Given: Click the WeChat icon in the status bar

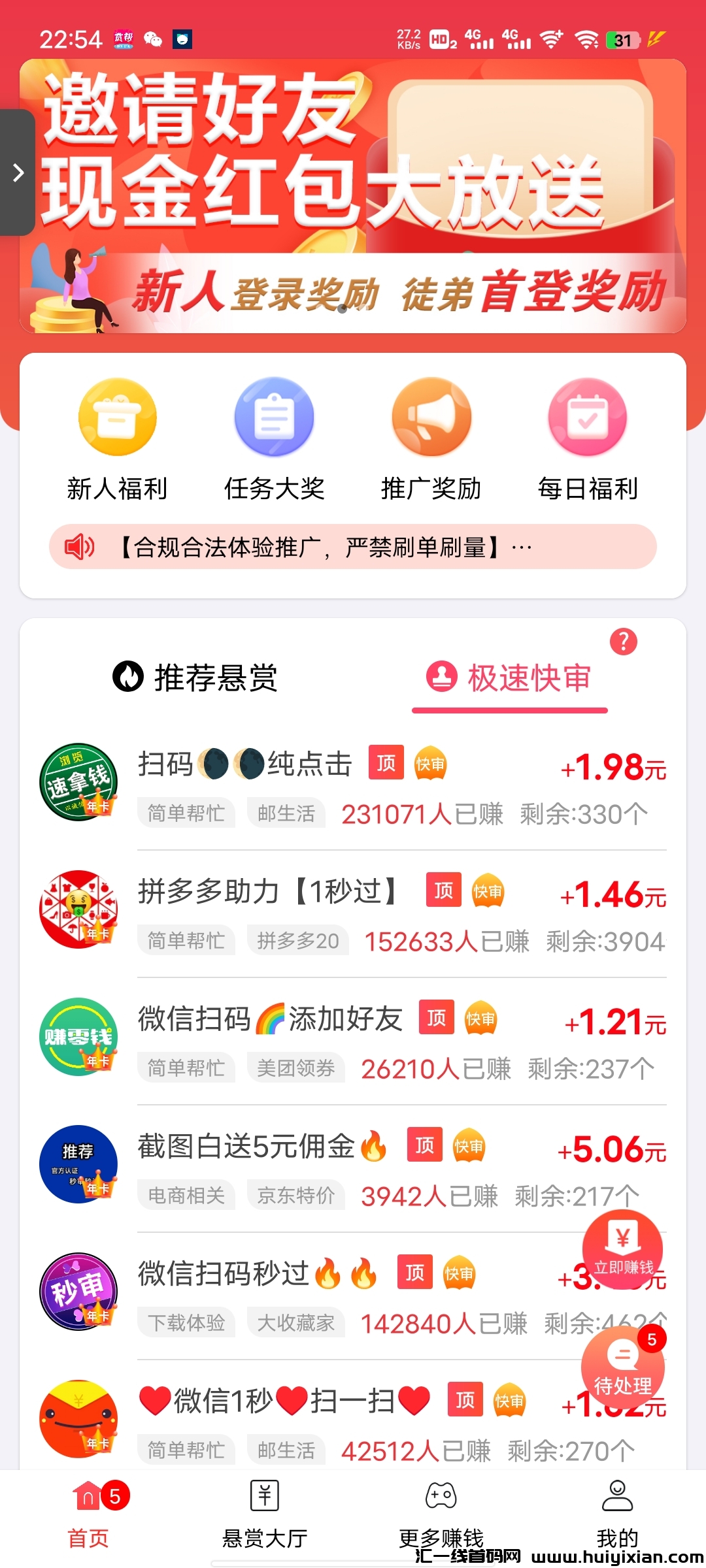Looking at the screenshot, I should [154, 39].
